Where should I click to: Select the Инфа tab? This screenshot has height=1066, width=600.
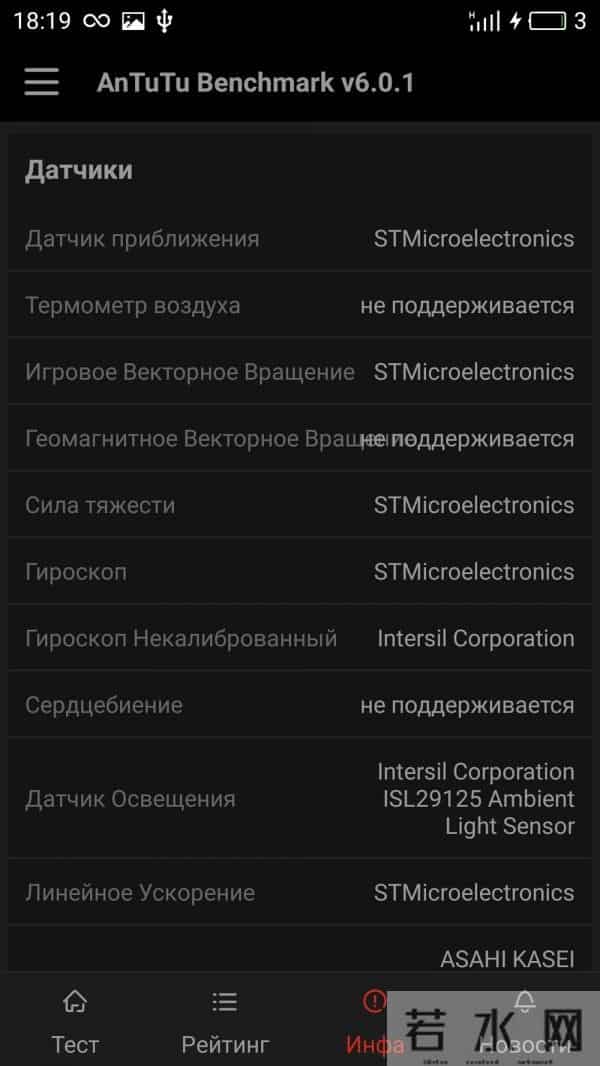(374, 1020)
